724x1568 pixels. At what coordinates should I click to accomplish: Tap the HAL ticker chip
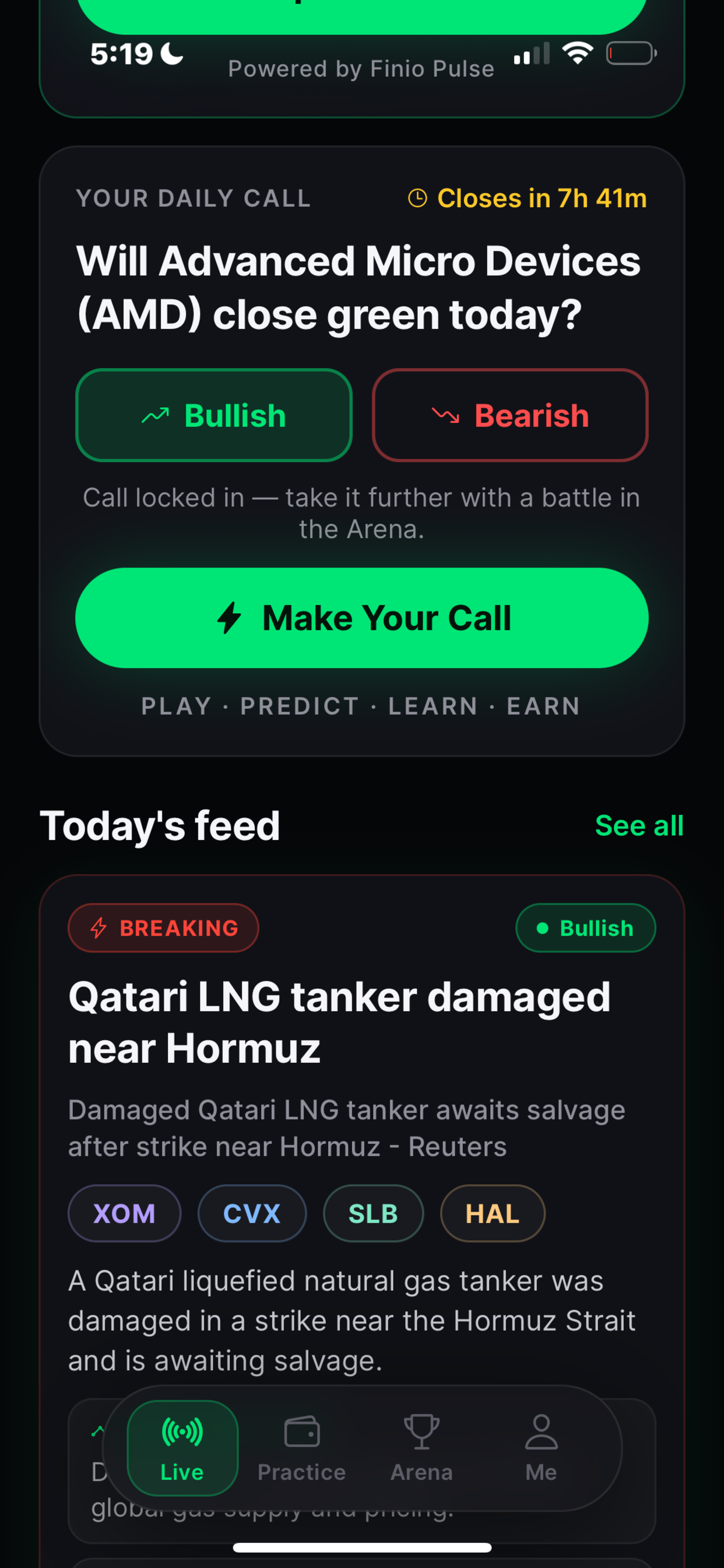(x=492, y=1214)
